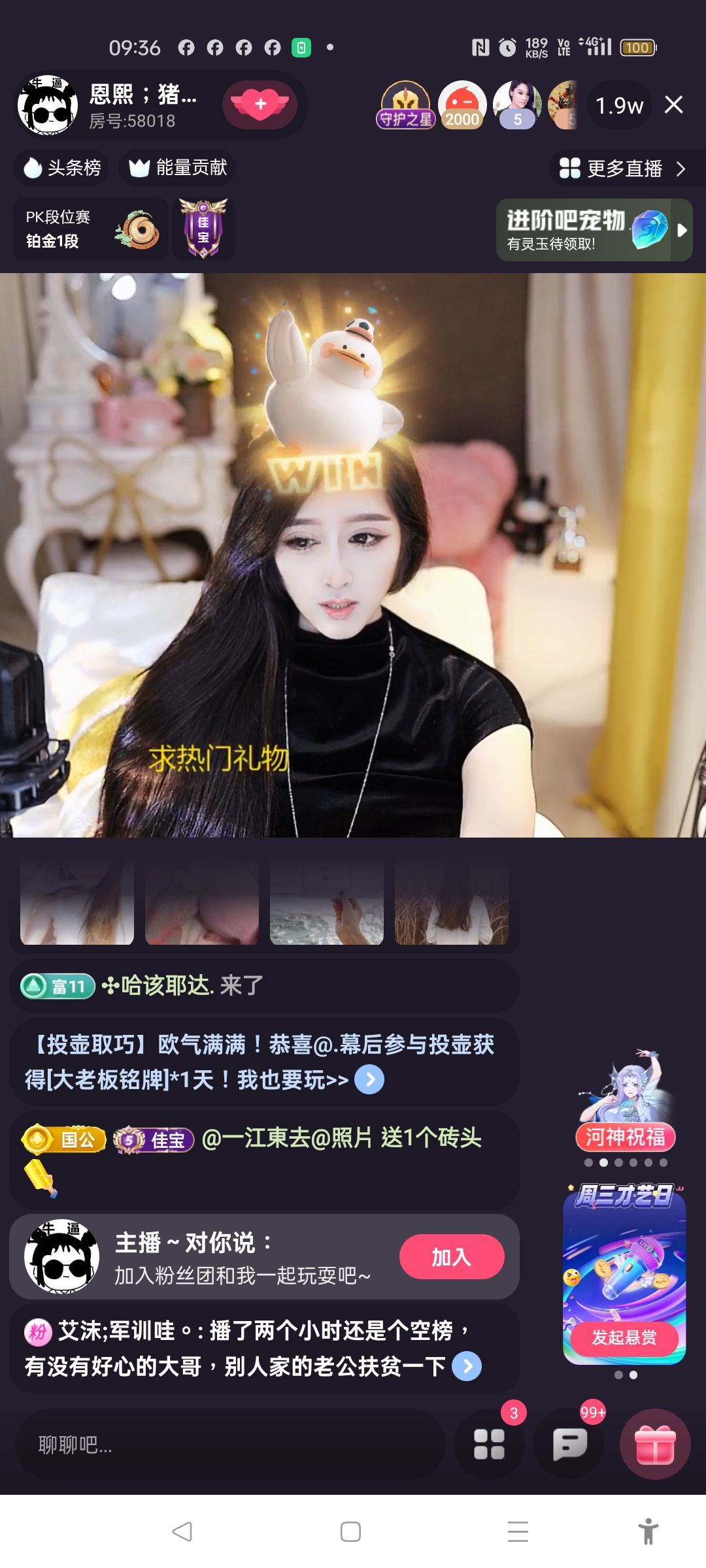This screenshot has width=706, height=1568.
Task: Go back with the system back button
Action: click(x=182, y=1531)
